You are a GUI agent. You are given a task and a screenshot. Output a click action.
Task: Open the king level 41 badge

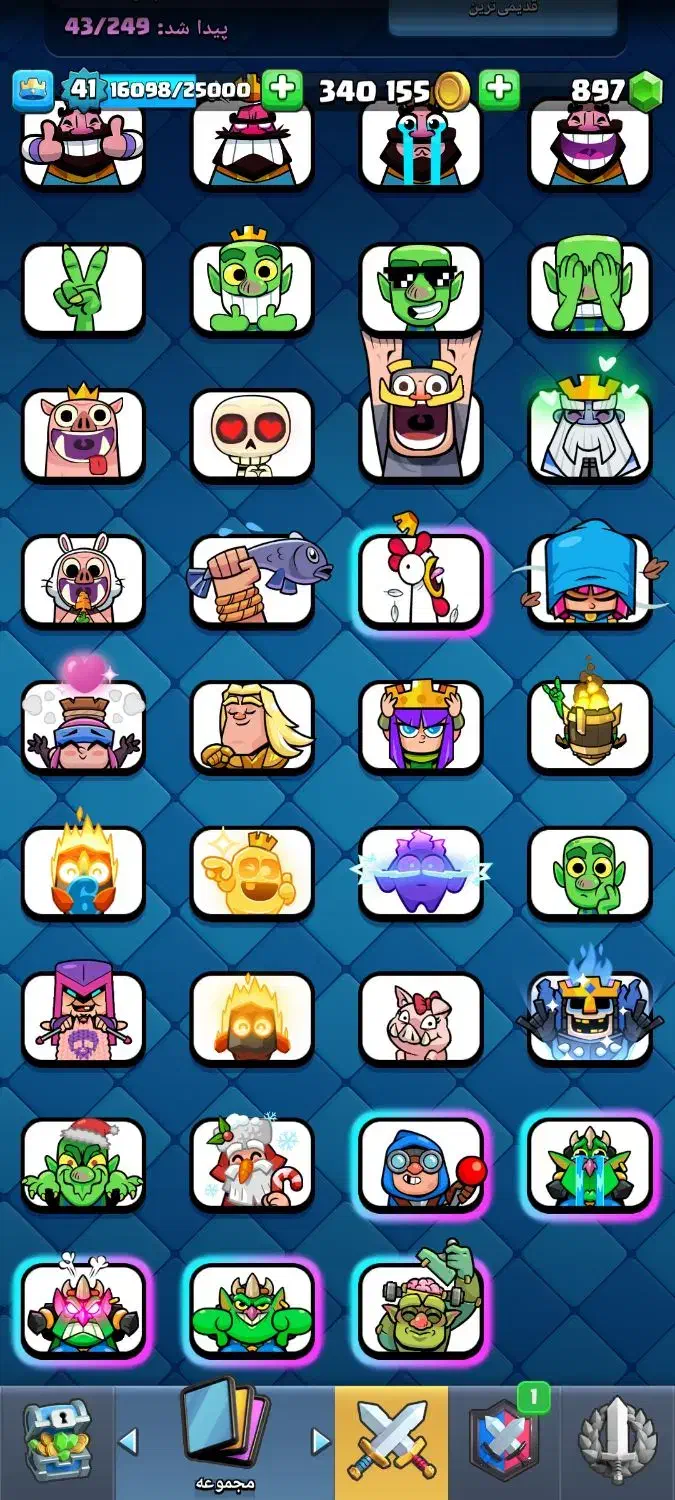84,90
